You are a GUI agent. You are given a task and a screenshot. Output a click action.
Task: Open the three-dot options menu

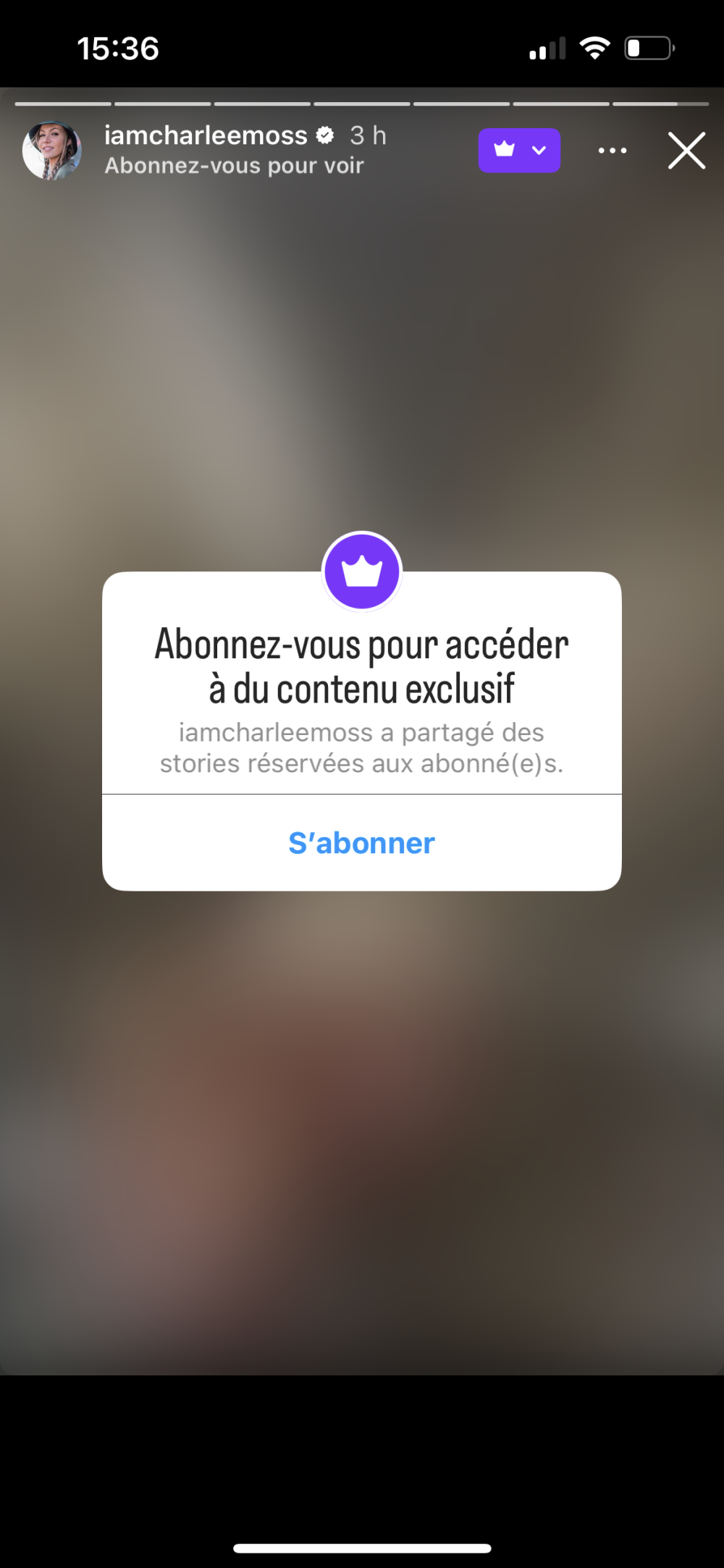(612, 151)
